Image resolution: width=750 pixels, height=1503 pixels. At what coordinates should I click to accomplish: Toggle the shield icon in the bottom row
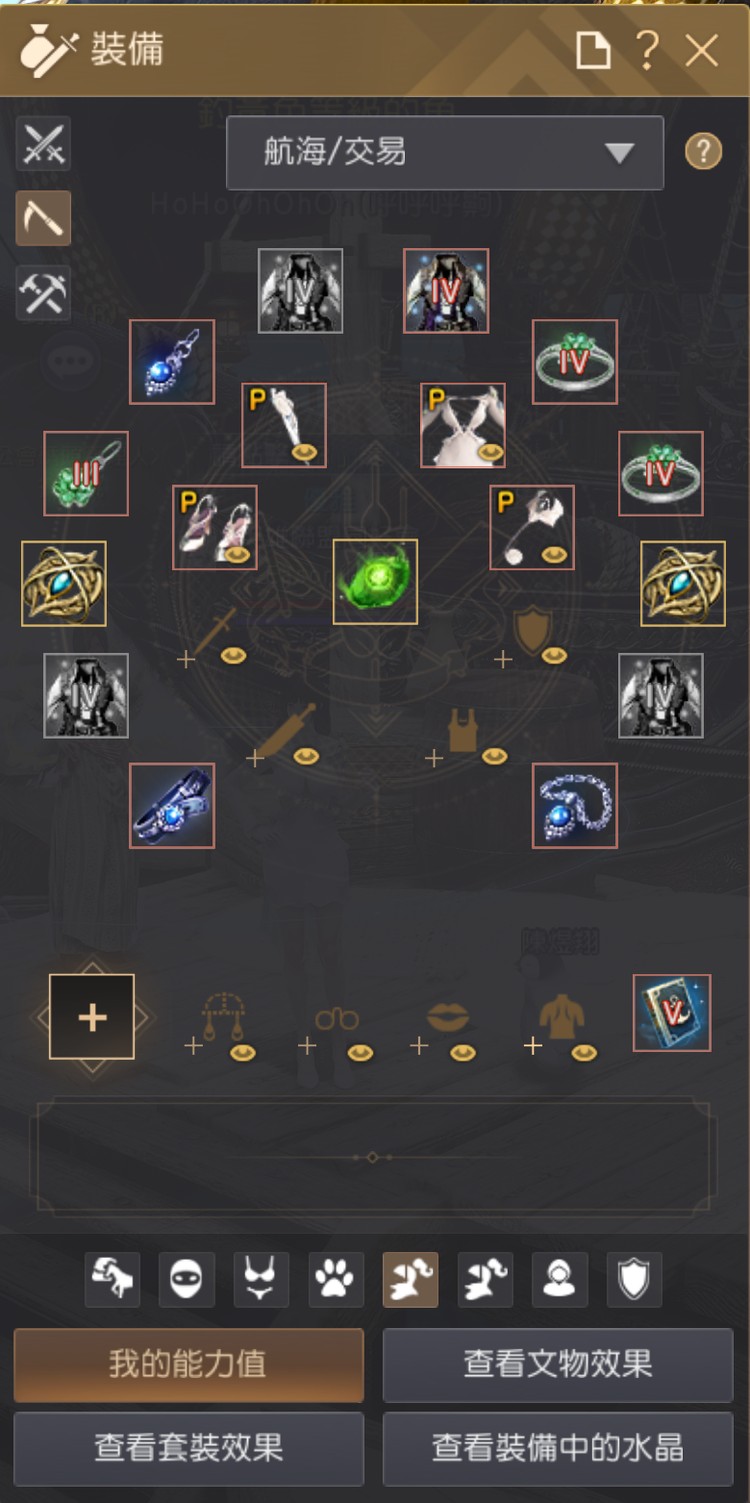click(634, 1279)
